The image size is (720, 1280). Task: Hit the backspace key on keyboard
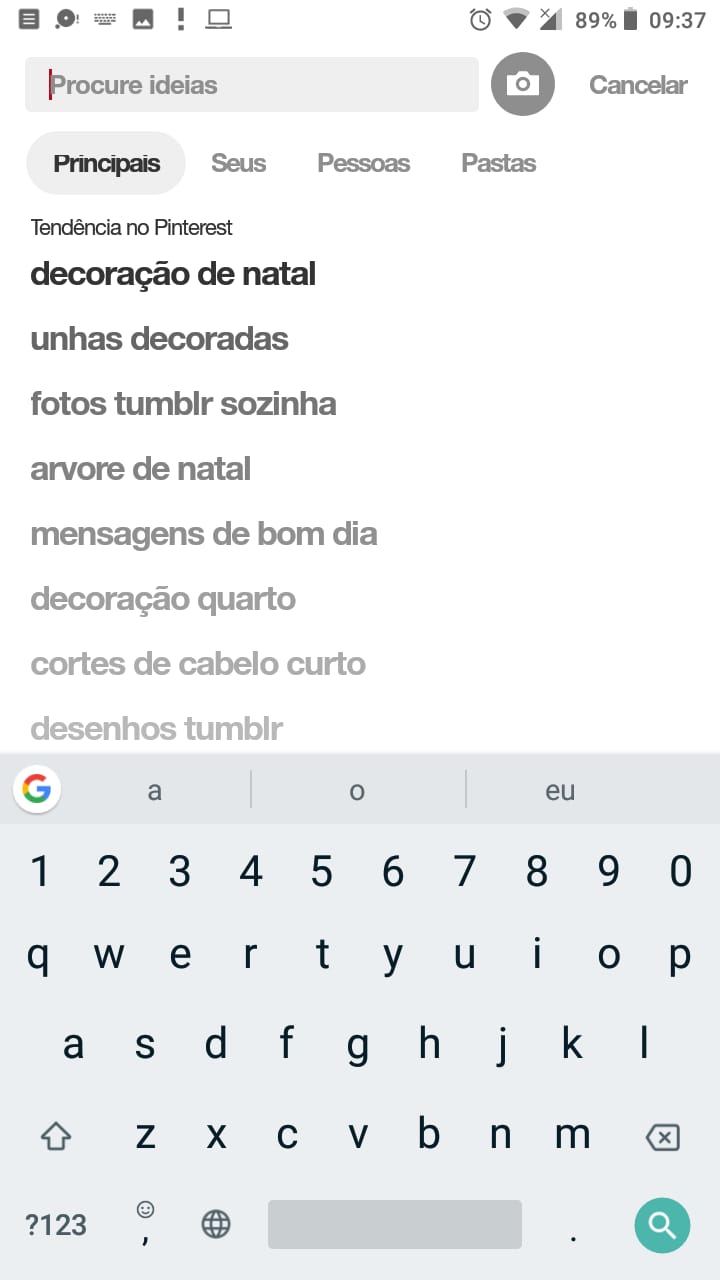[x=662, y=1137]
